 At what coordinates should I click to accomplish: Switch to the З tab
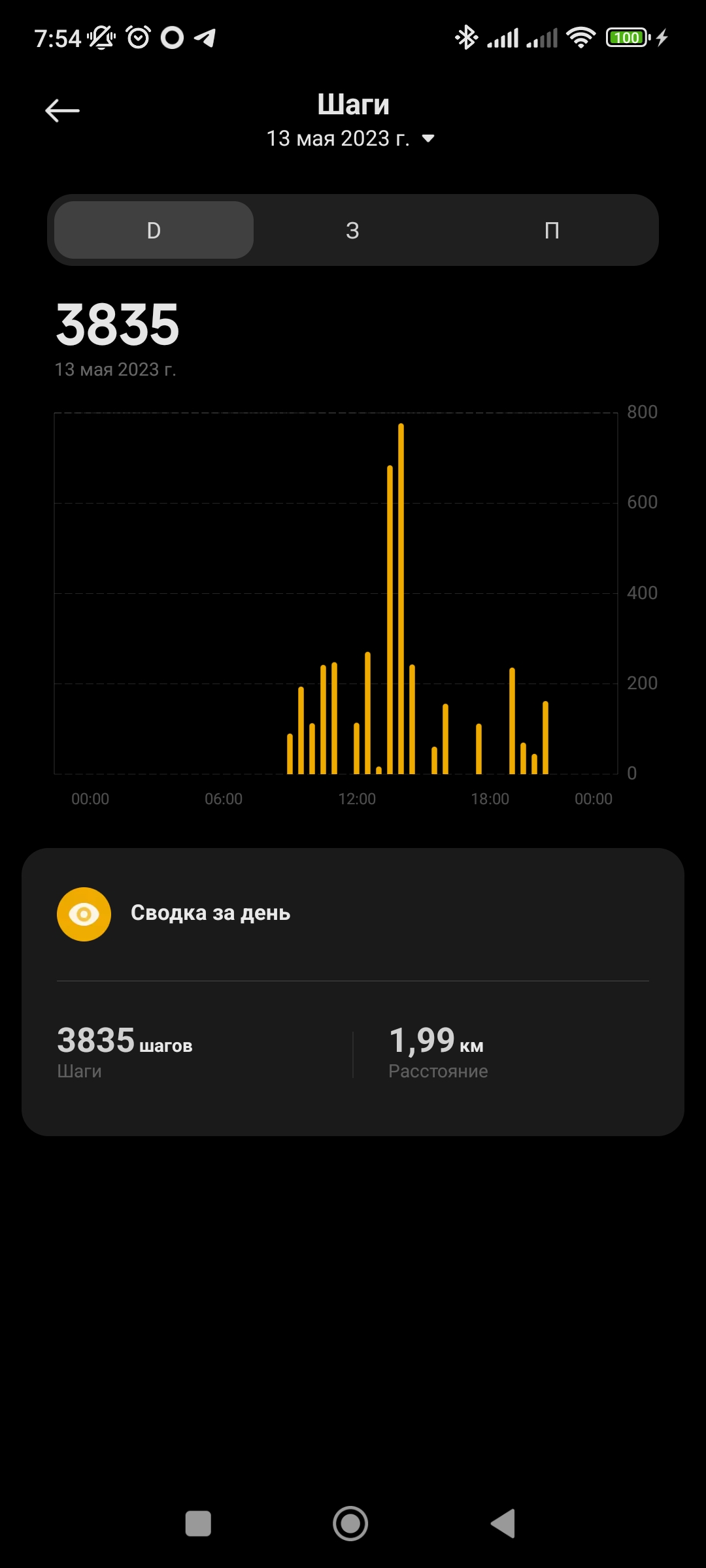[353, 230]
